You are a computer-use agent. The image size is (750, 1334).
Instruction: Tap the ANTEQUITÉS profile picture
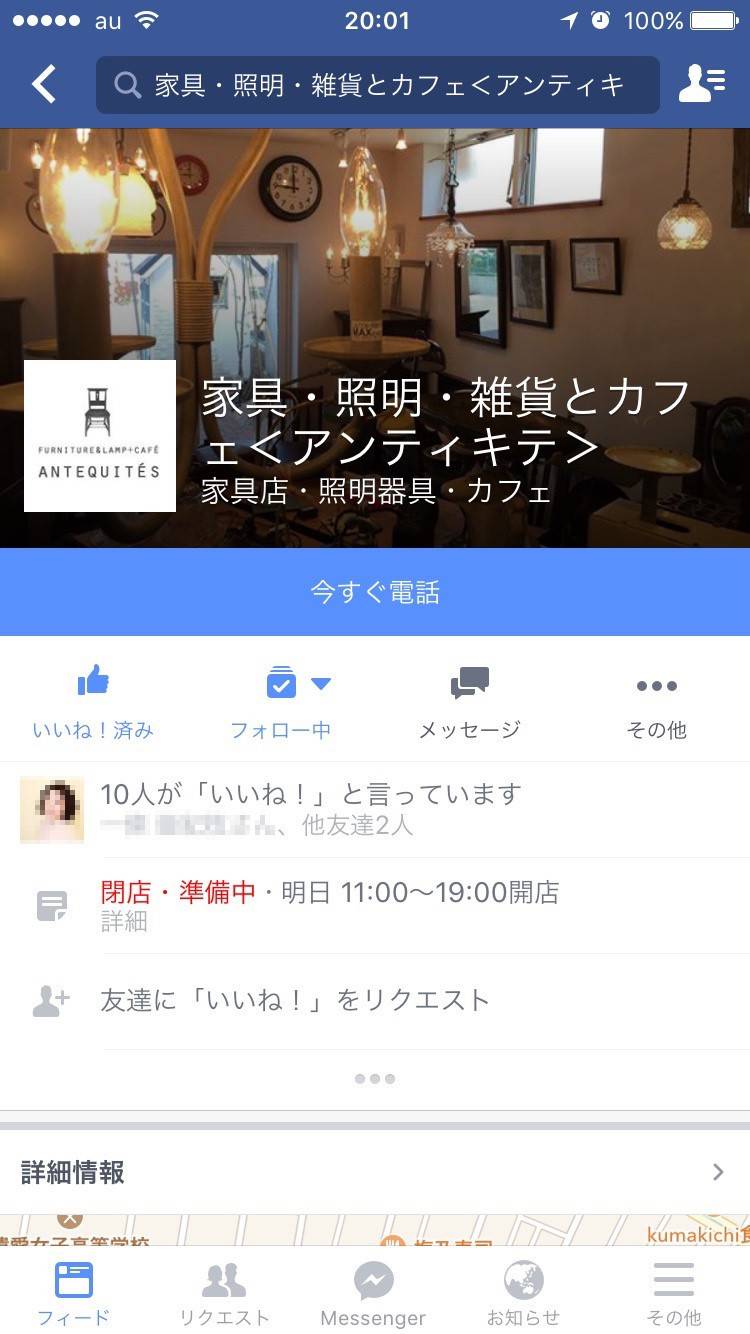(100, 436)
